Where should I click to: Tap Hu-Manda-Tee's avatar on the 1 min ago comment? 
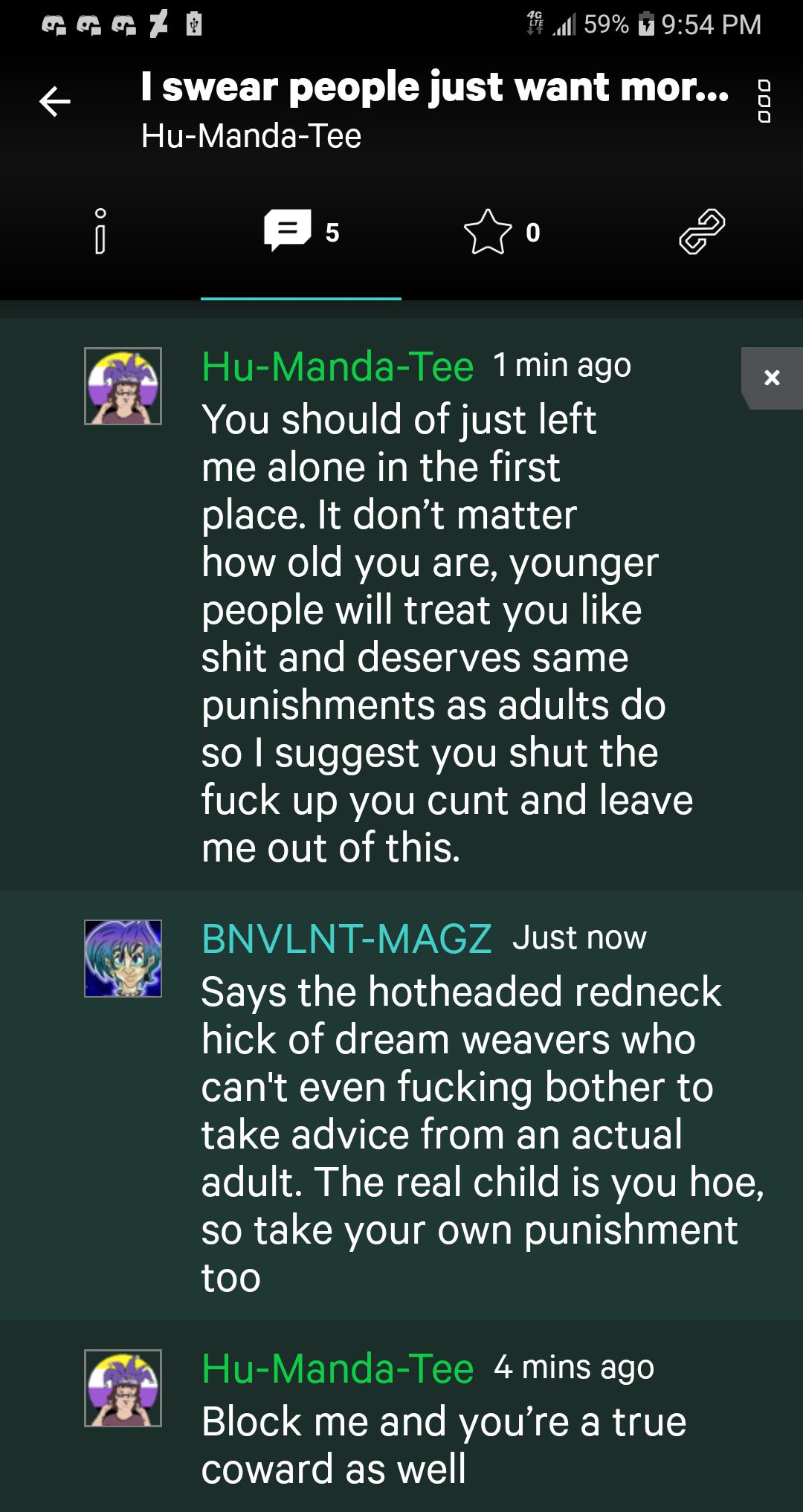tap(123, 386)
